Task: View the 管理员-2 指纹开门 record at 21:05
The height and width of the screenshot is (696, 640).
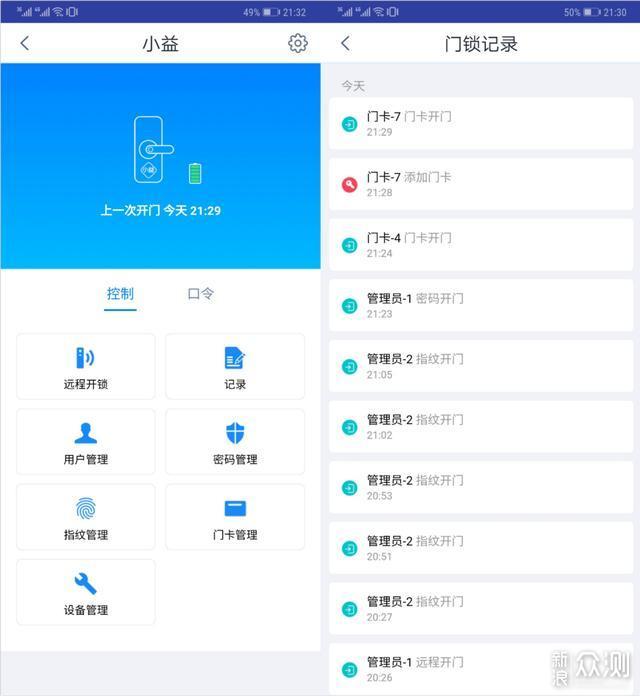Action: pos(481,367)
